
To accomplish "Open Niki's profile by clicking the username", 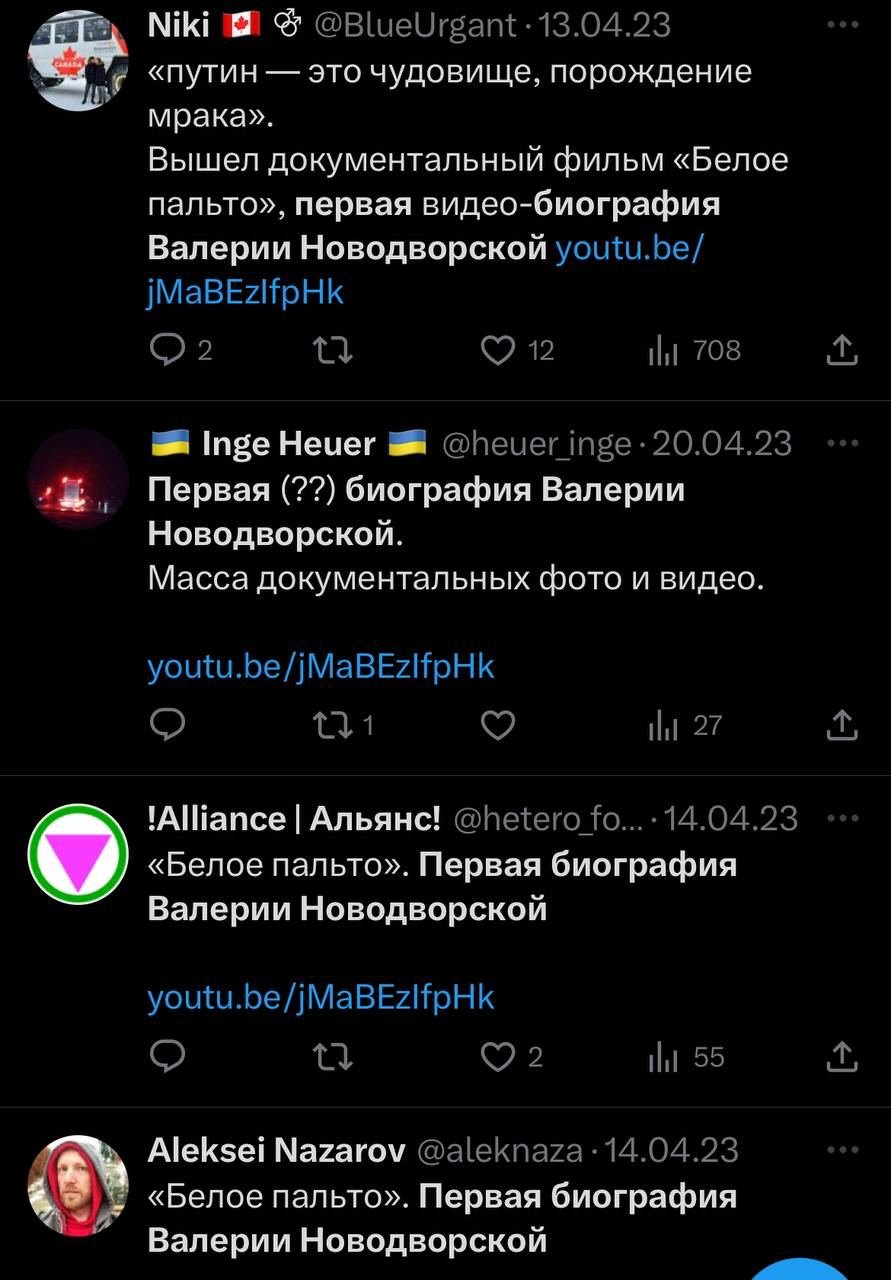I will click(180, 24).
